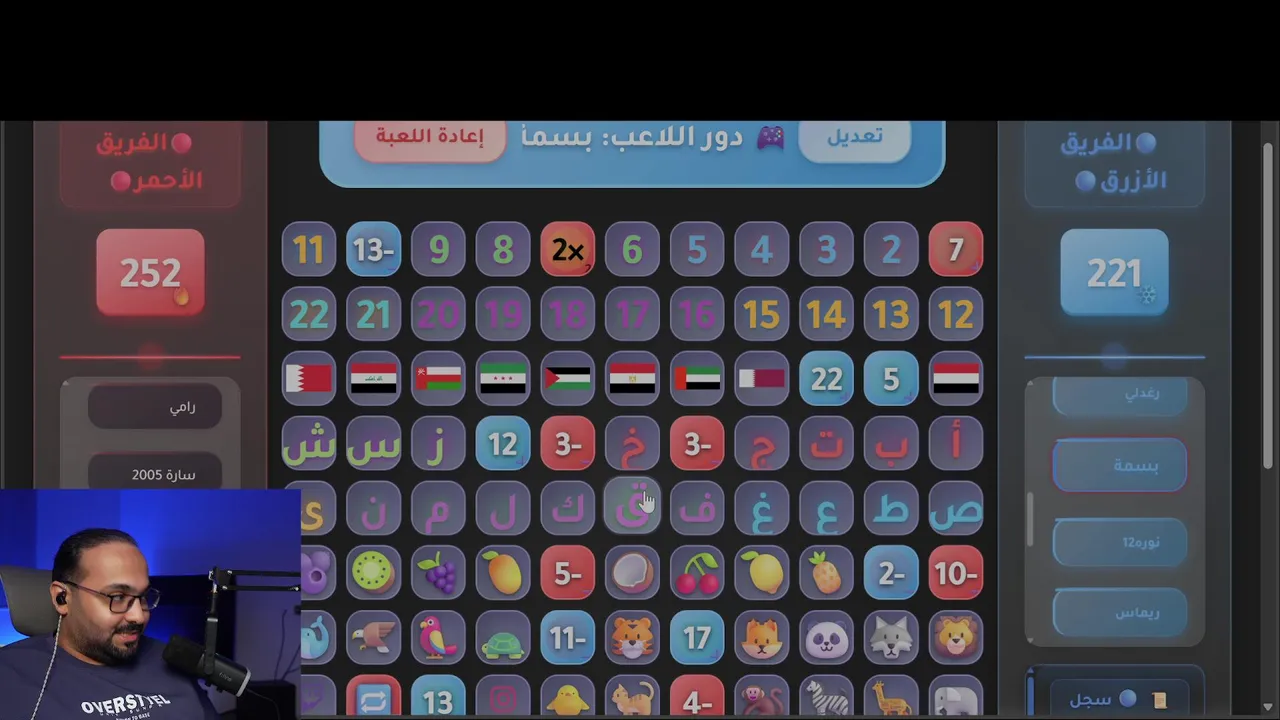
Task: Pick the letter ز tile
Action: click(438, 444)
